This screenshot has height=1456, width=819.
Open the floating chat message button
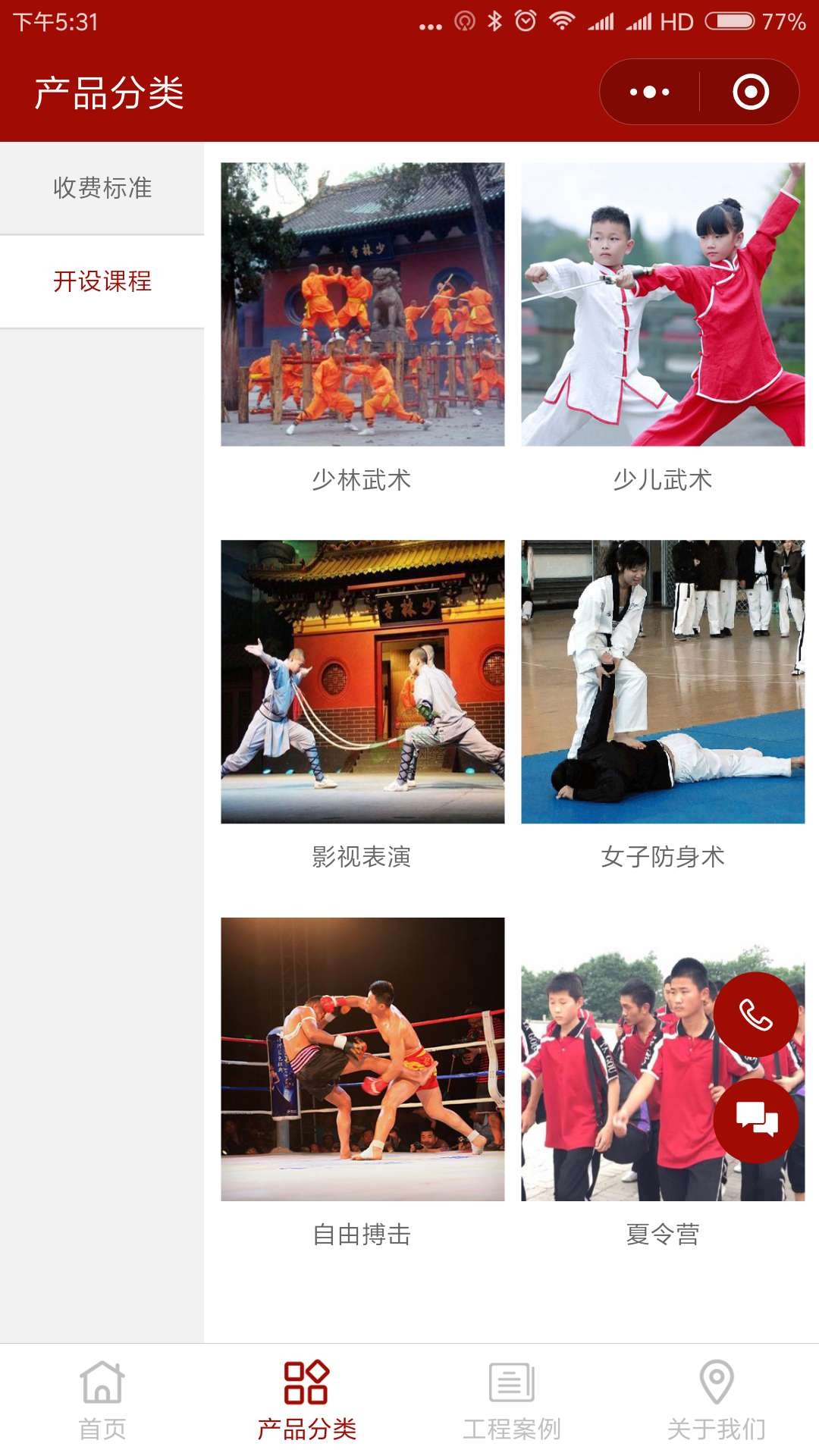(755, 1119)
